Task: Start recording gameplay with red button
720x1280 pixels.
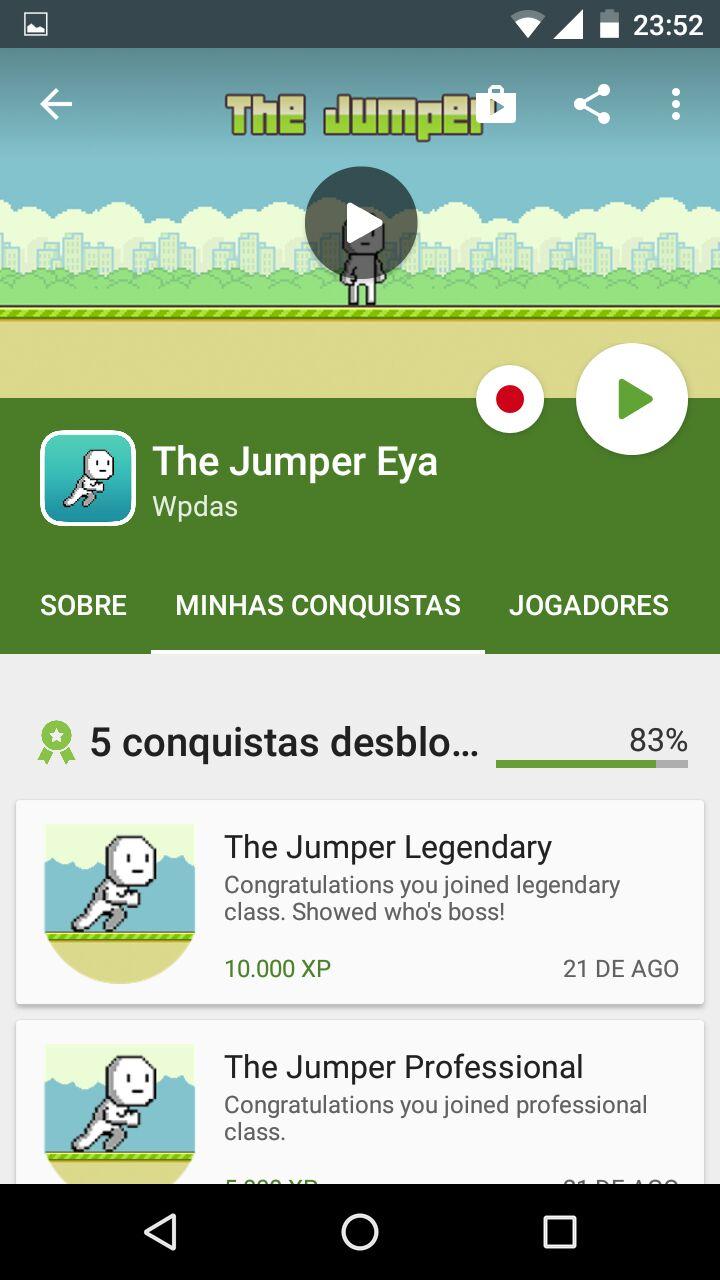Action: point(510,400)
